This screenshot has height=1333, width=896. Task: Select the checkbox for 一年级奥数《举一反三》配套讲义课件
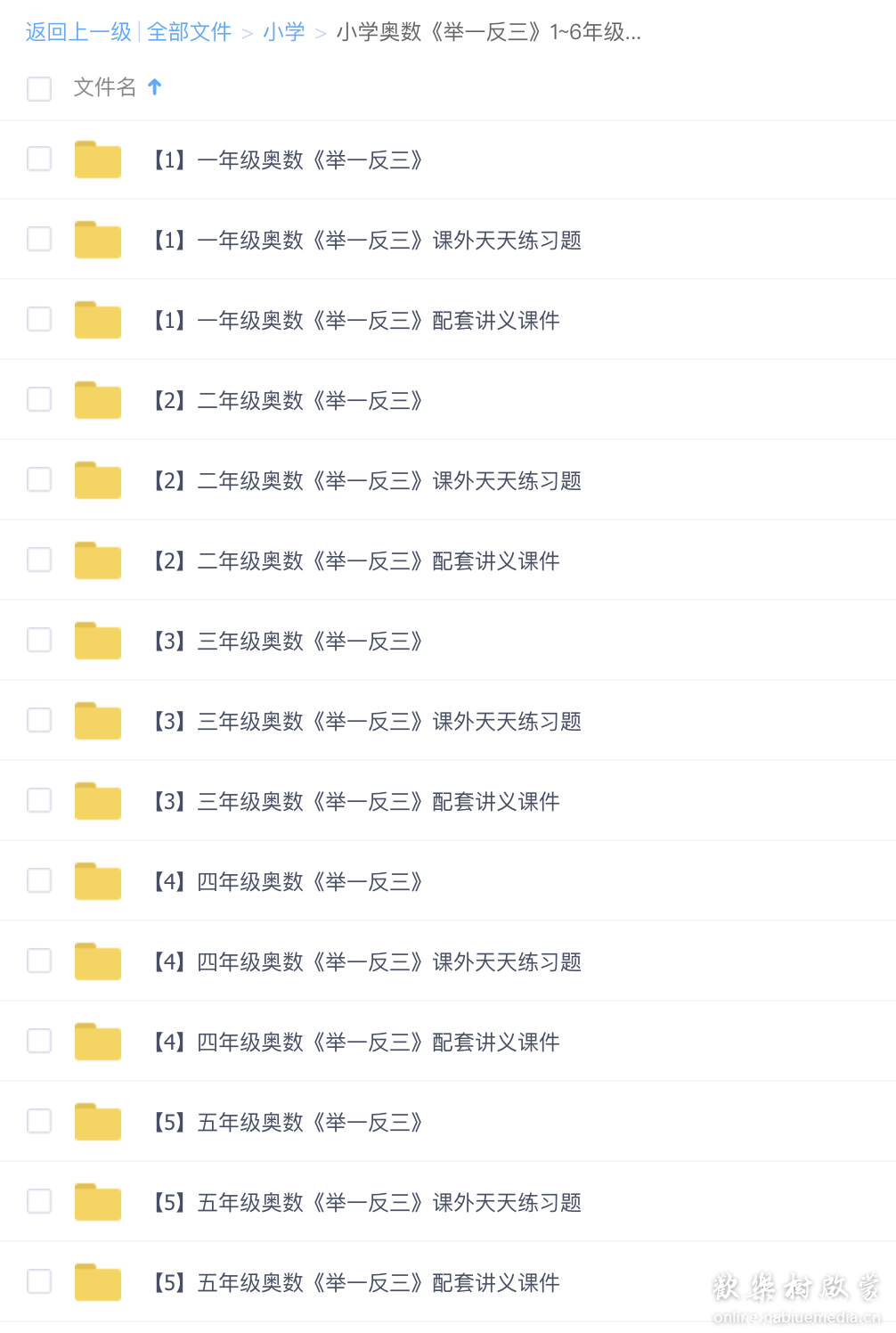point(39,319)
